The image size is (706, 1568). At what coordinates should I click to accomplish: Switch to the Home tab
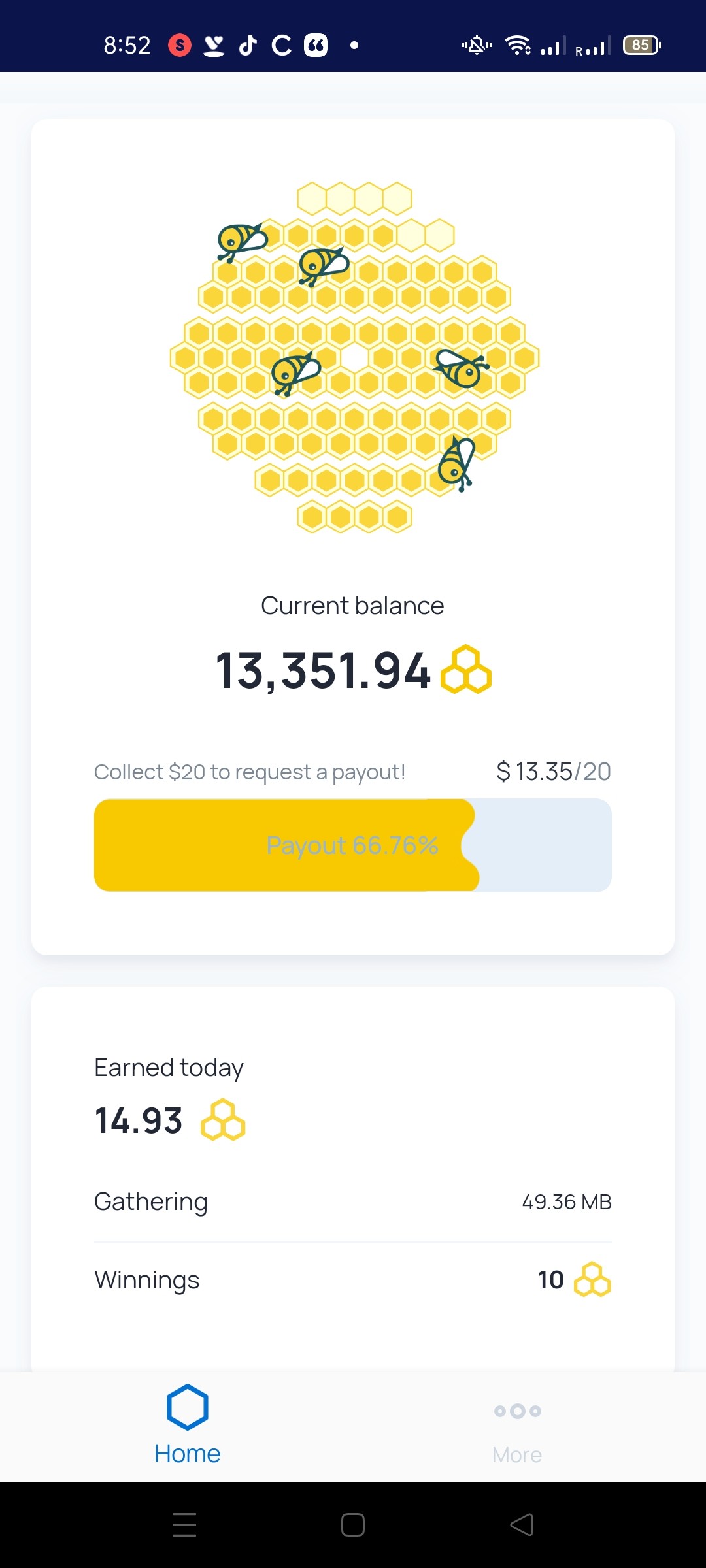coord(188,1426)
